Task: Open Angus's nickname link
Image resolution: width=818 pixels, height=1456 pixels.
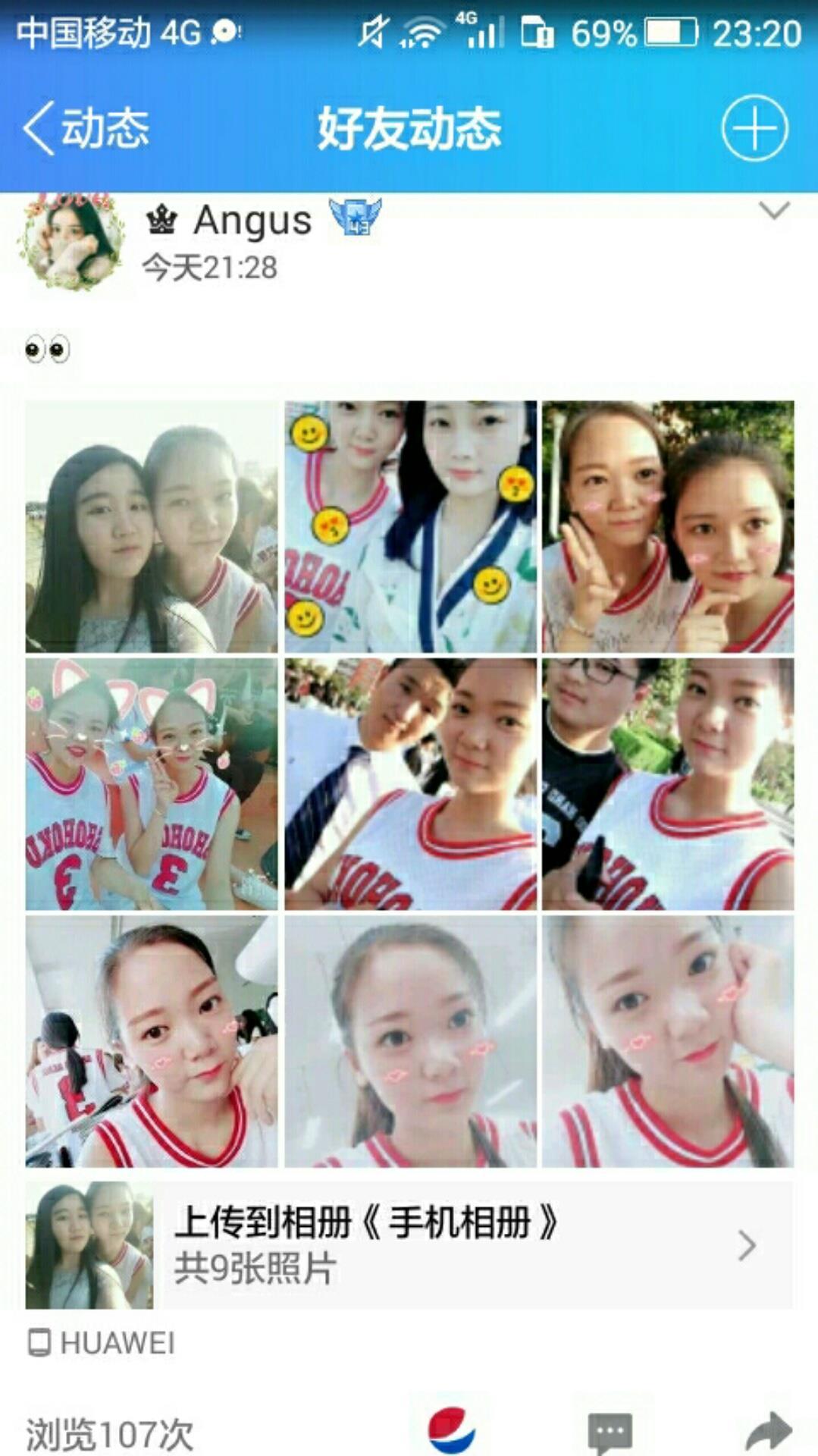Action: pyautogui.click(x=252, y=221)
